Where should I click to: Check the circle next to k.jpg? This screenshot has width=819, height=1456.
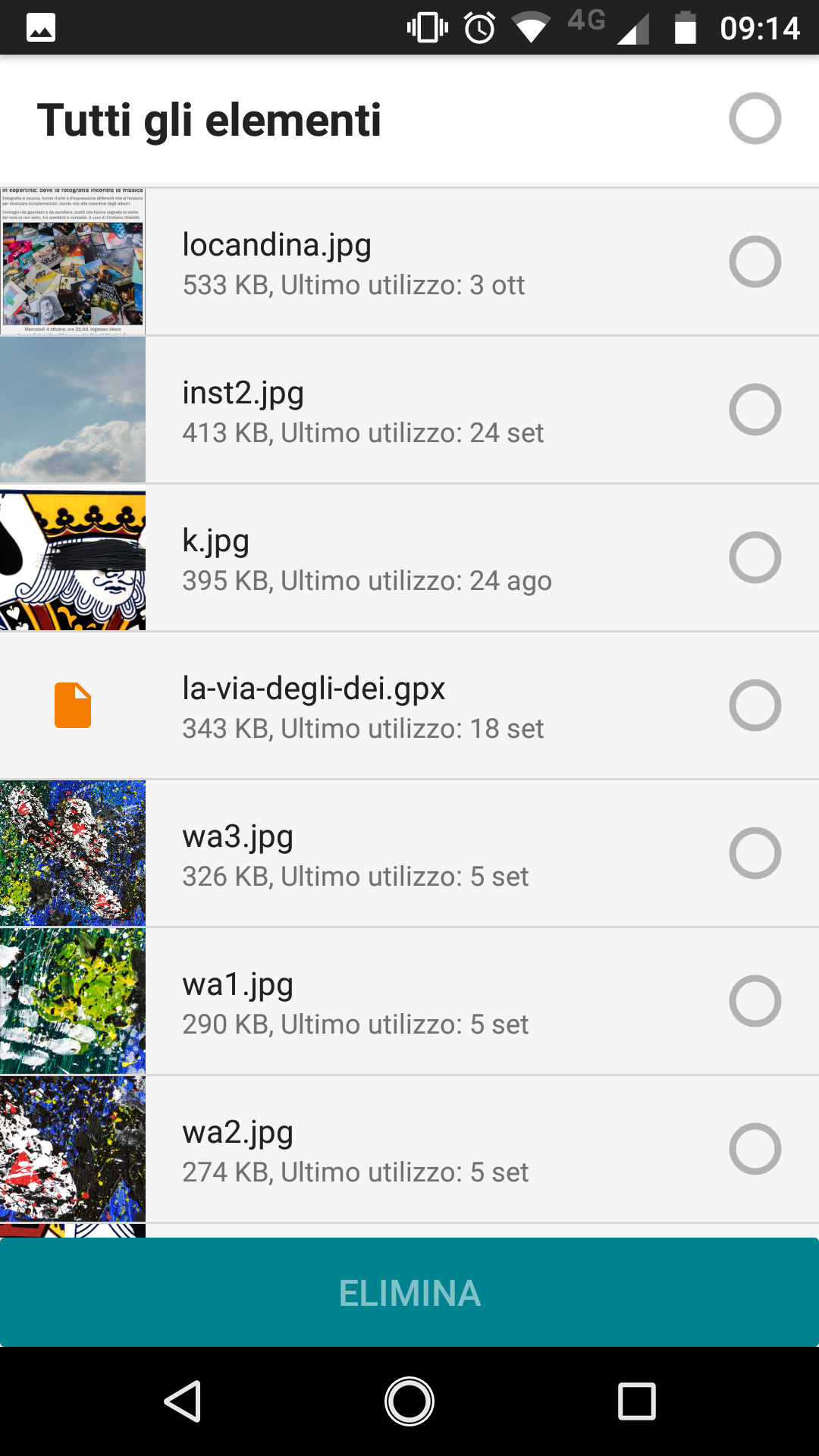click(755, 557)
